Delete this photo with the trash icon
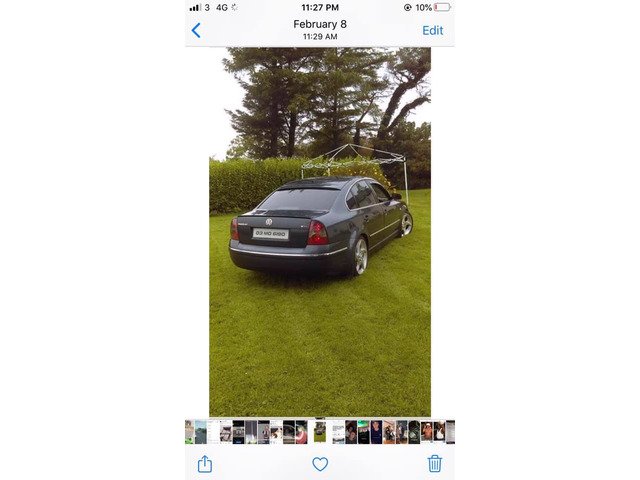640x480 pixels. pos(434,464)
